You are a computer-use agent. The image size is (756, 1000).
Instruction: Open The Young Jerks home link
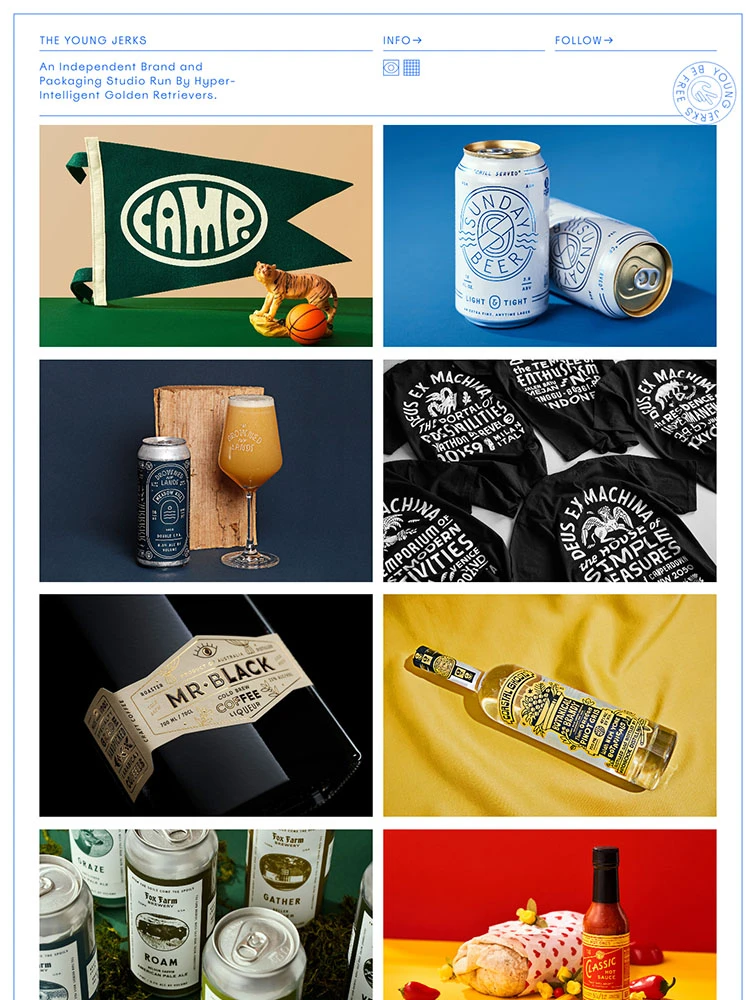point(93,41)
